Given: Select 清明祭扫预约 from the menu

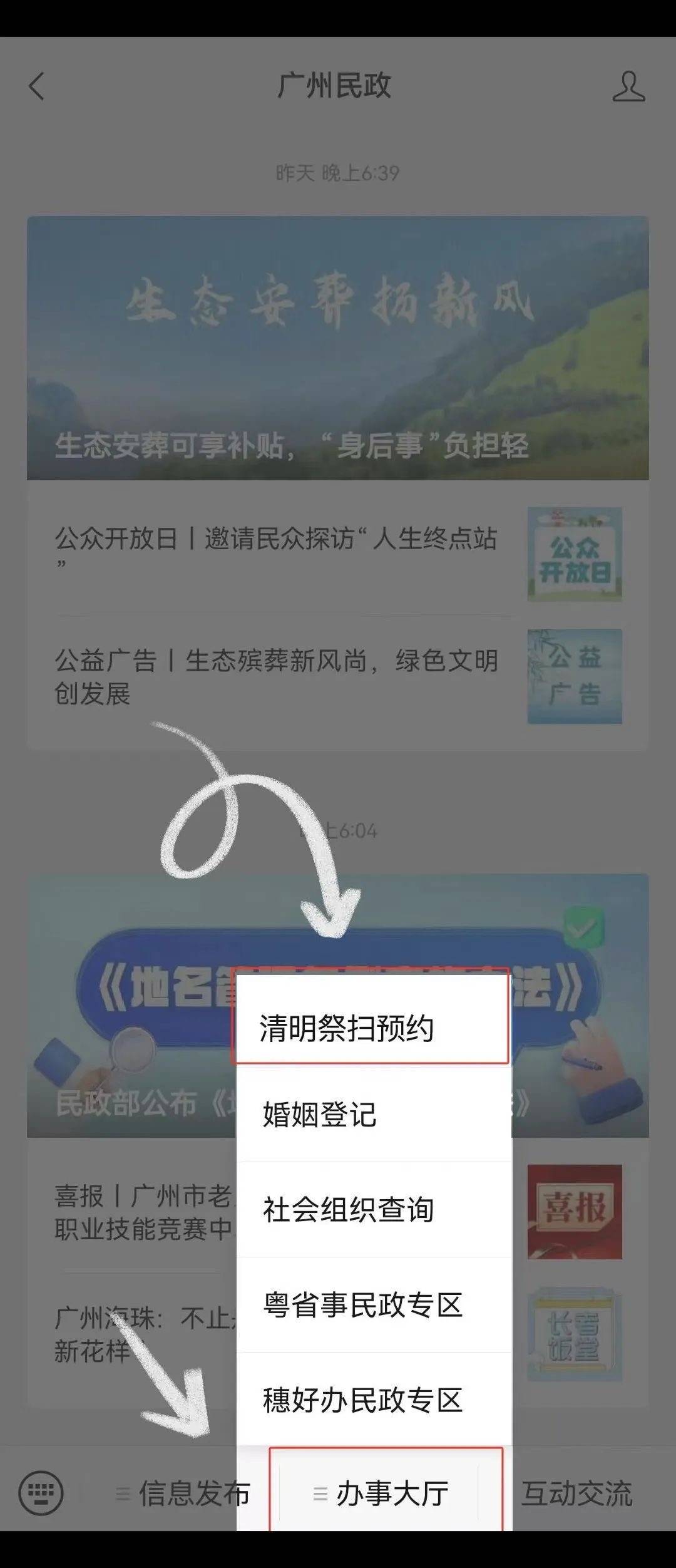Looking at the screenshot, I should tap(372, 1028).
